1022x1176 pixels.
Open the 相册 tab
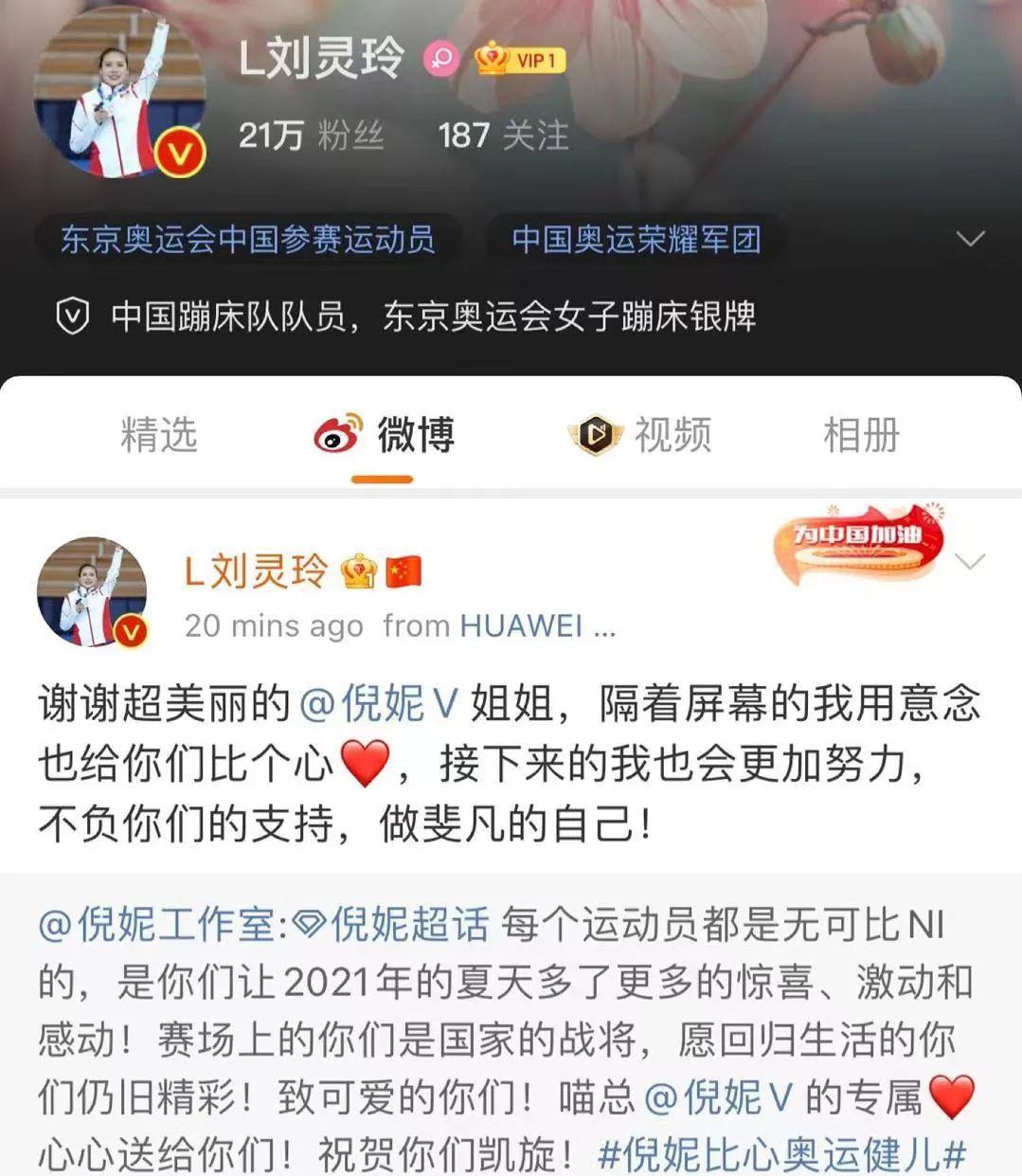tap(858, 435)
